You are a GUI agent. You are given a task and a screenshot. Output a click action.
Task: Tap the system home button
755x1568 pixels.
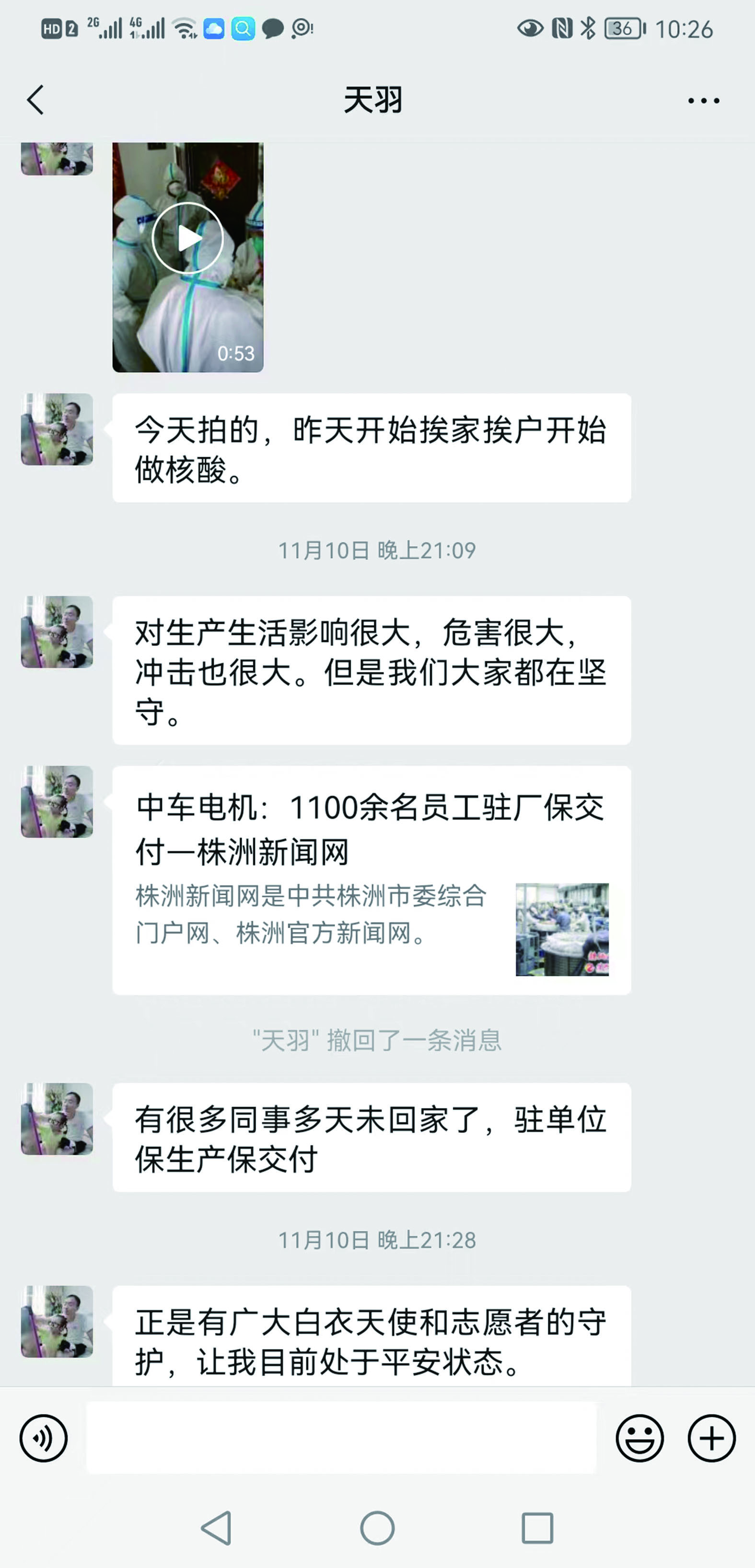(x=377, y=1528)
